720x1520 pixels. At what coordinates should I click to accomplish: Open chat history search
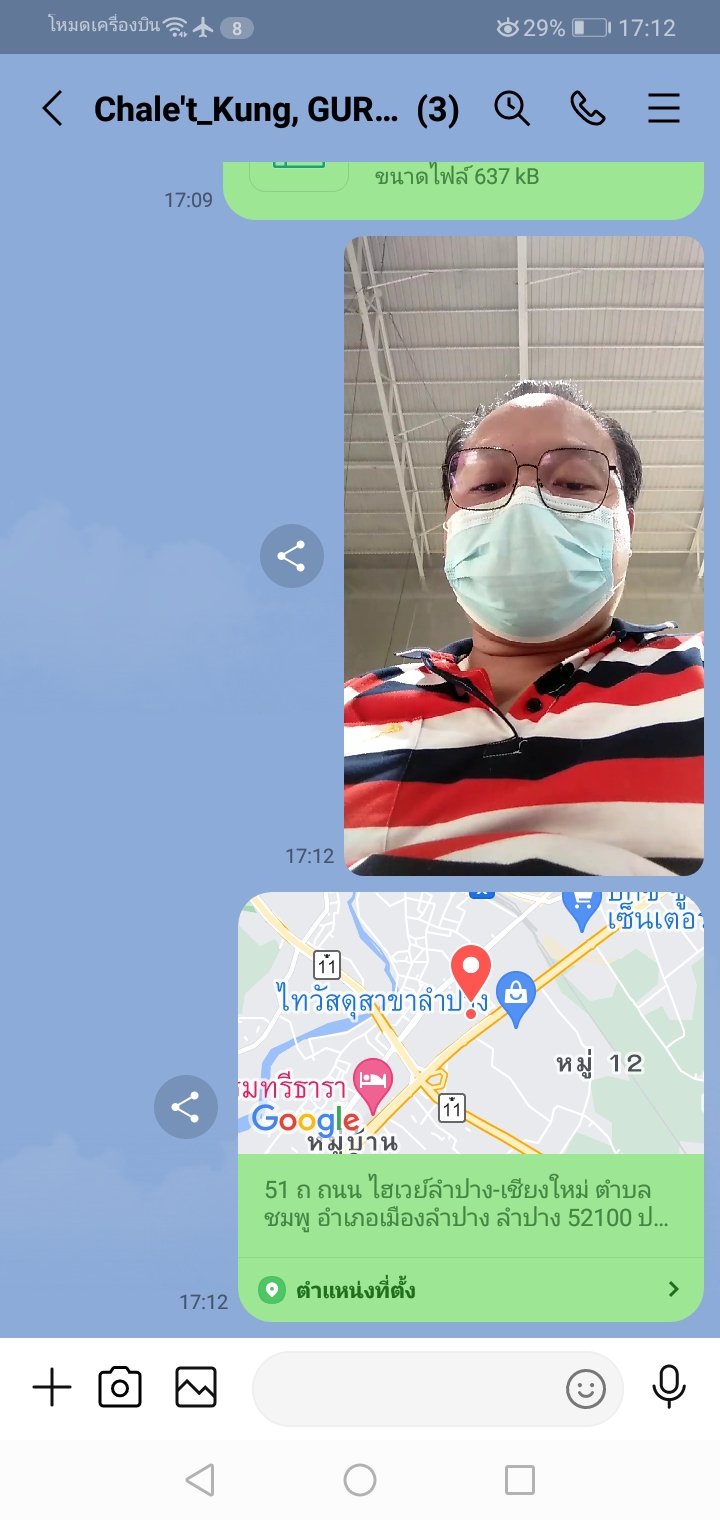512,109
